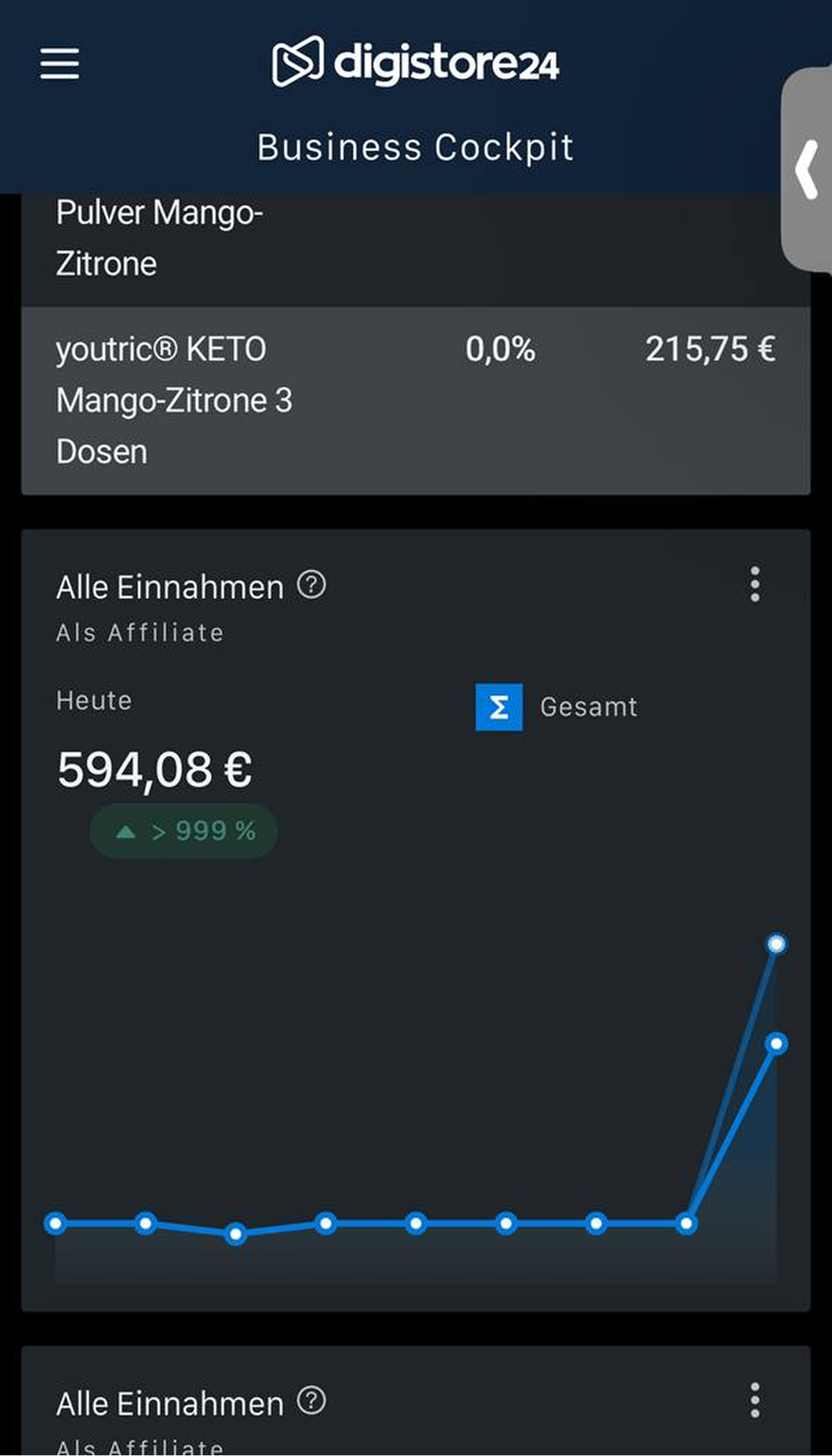Open options menu of the Heute earnings card

coord(755,584)
